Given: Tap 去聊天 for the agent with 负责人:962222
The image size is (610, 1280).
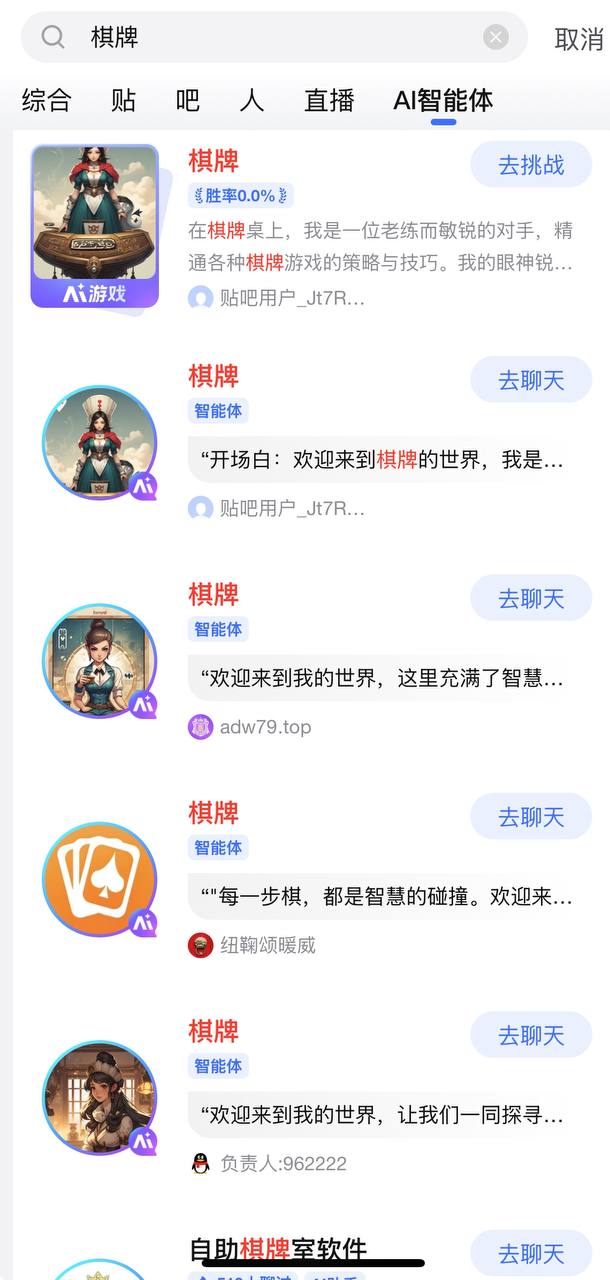Looking at the screenshot, I should pyautogui.click(x=531, y=1035).
